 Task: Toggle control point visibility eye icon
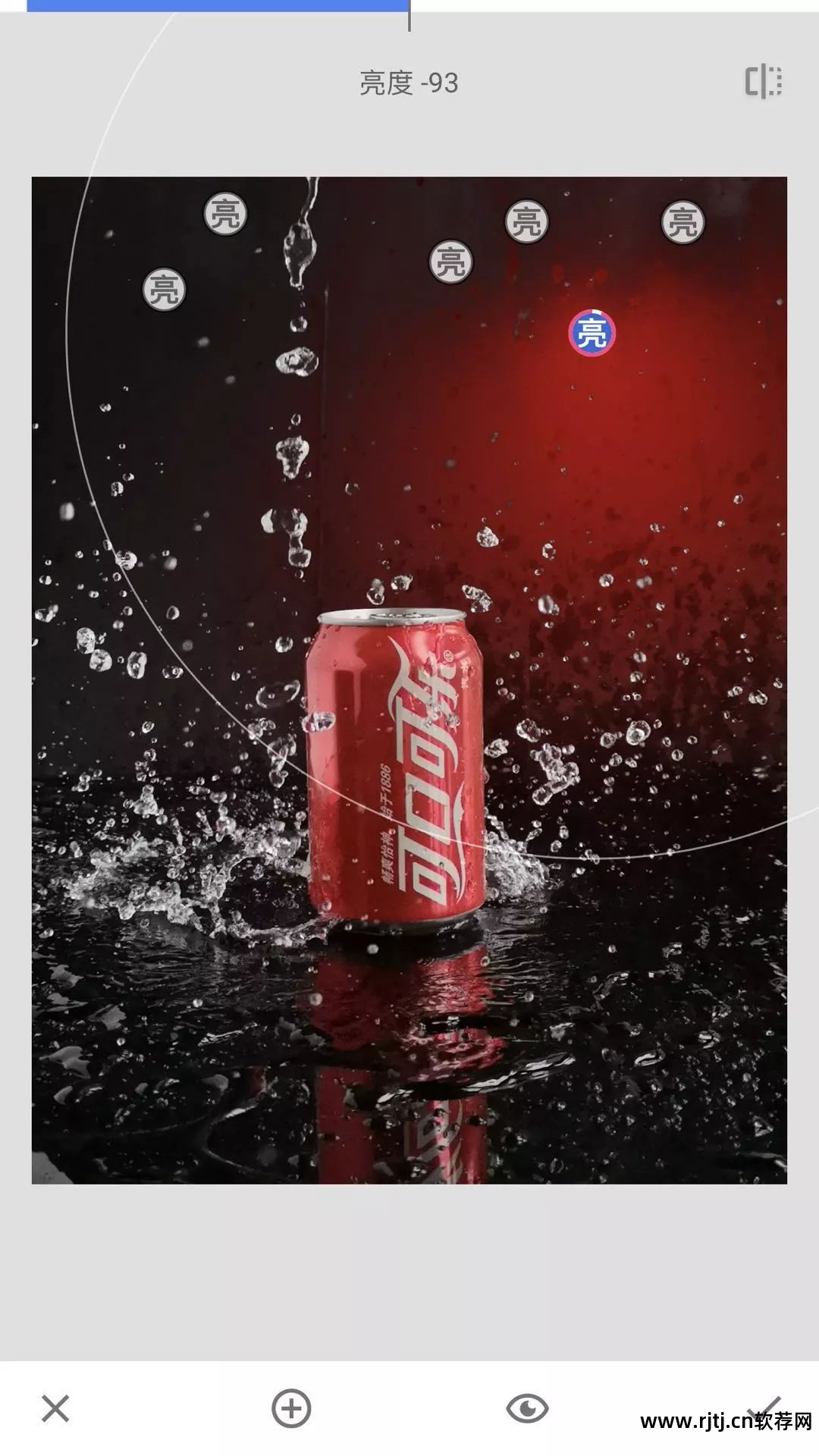[x=527, y=1408]
